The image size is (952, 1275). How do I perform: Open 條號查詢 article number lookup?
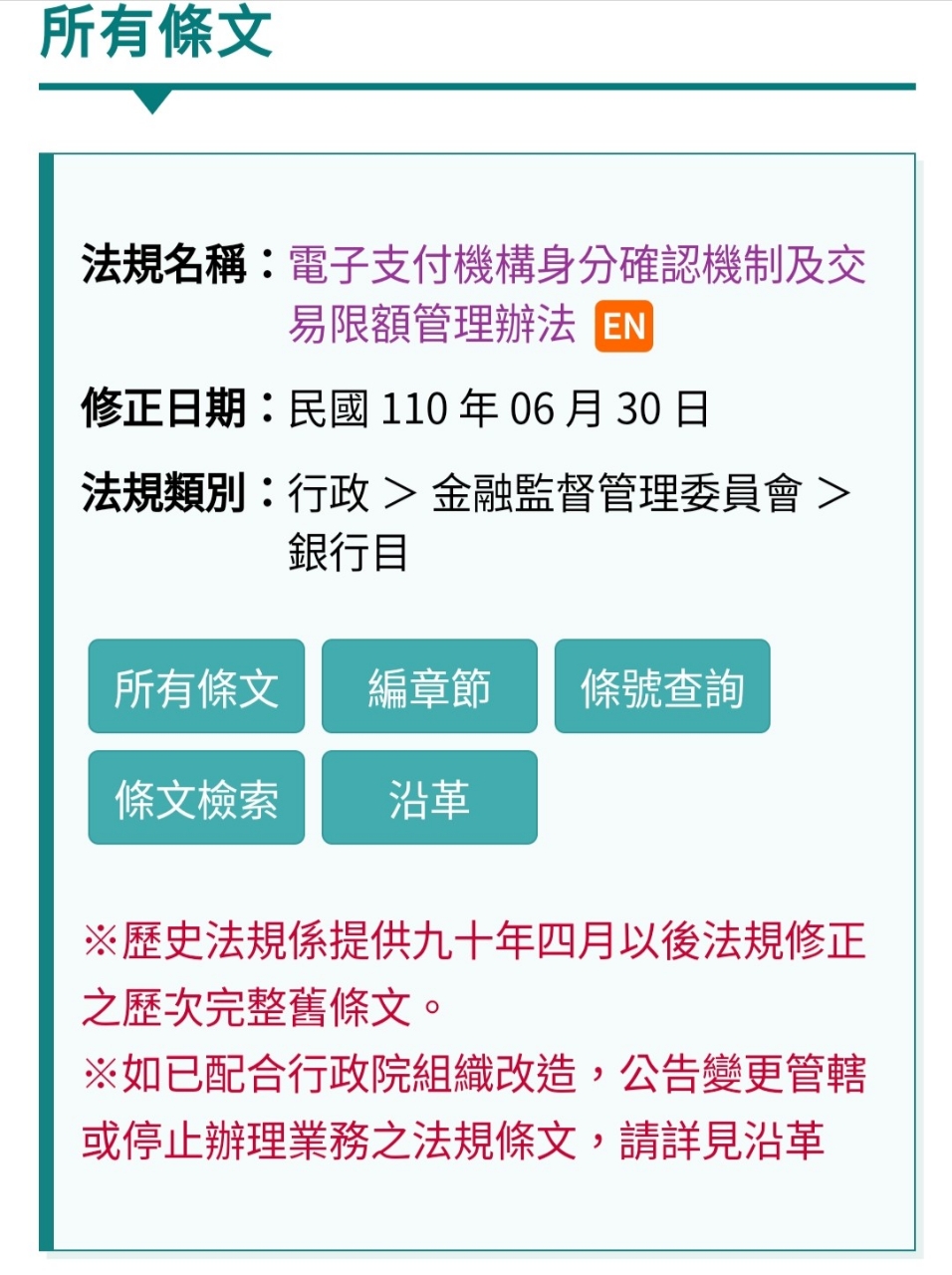pyautogui.click(x=662, y=687)
